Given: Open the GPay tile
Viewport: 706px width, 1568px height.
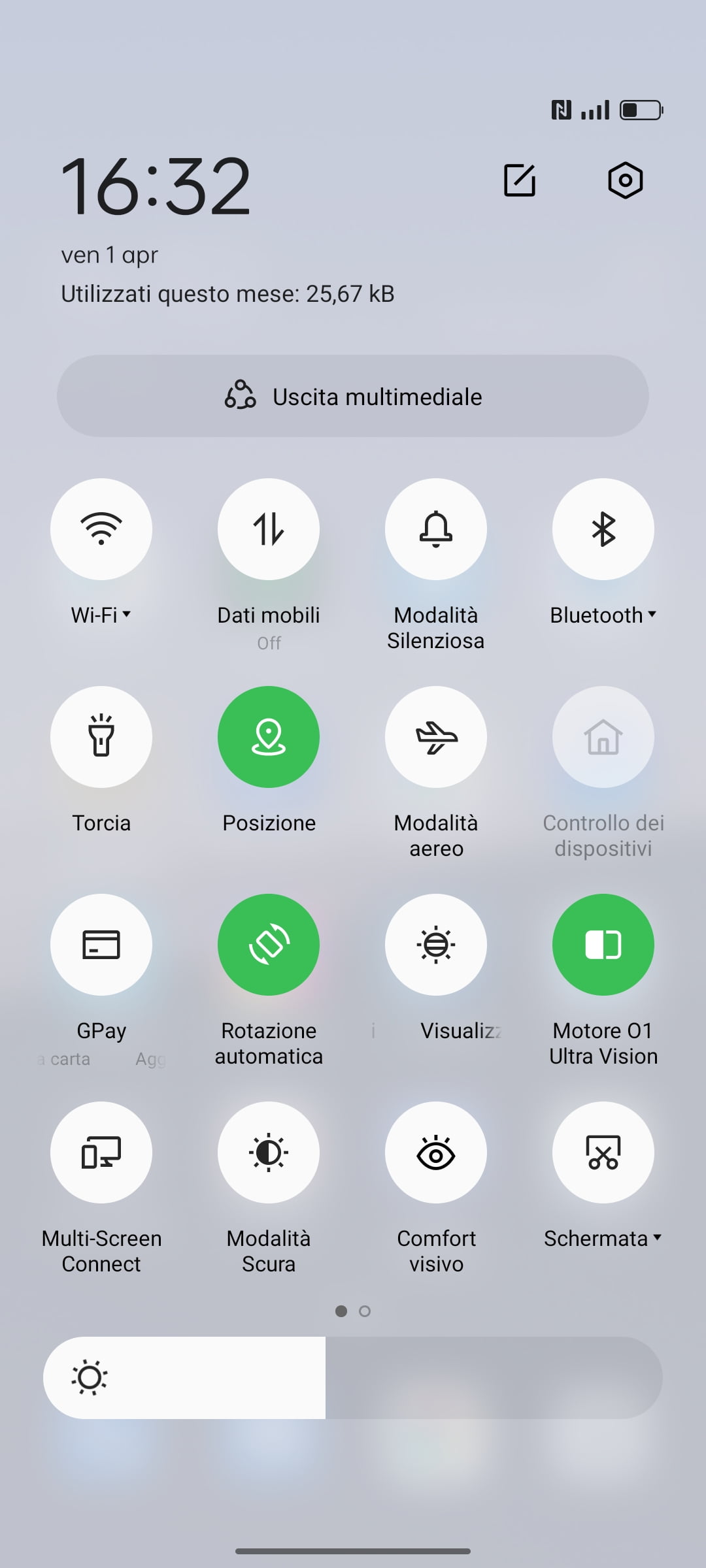Looking at the screenshot, I should pyautogui.click(x=101, y=945).
